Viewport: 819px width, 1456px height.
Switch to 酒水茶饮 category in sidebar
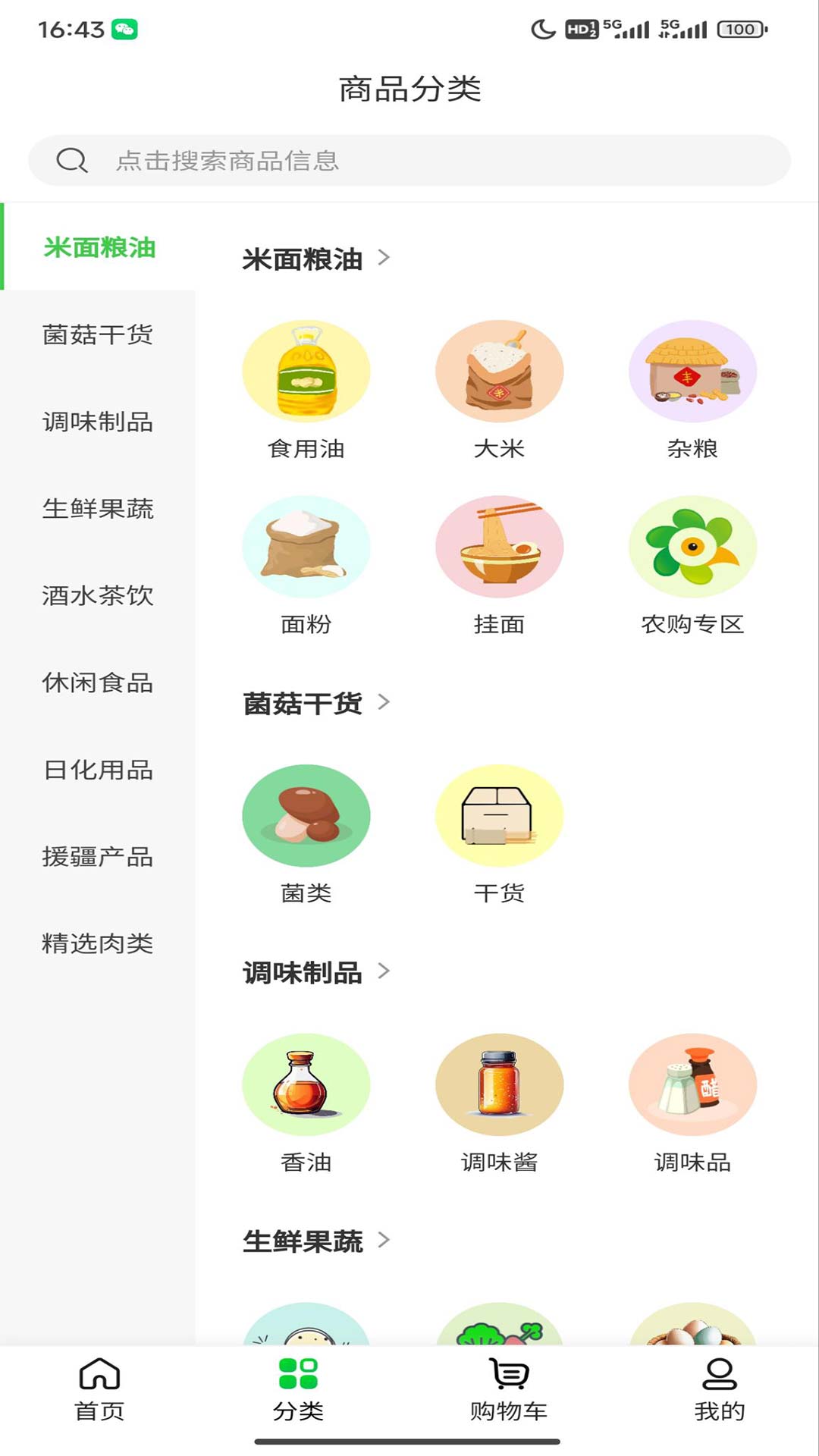[x=98, y=596]
